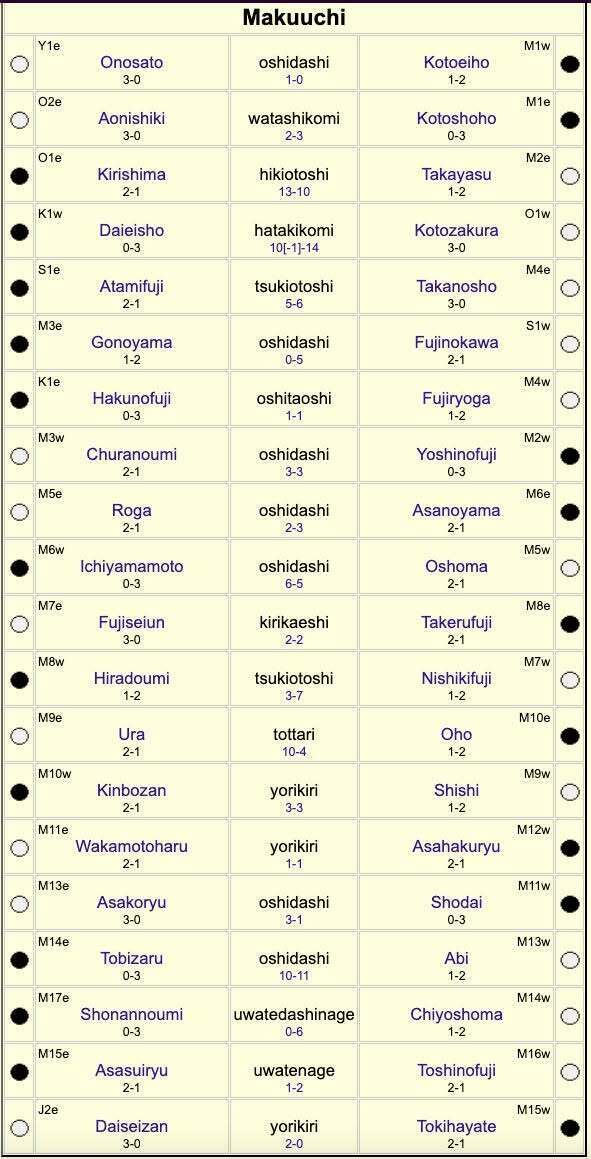Tap the Takayasu name link

(457, 174)
